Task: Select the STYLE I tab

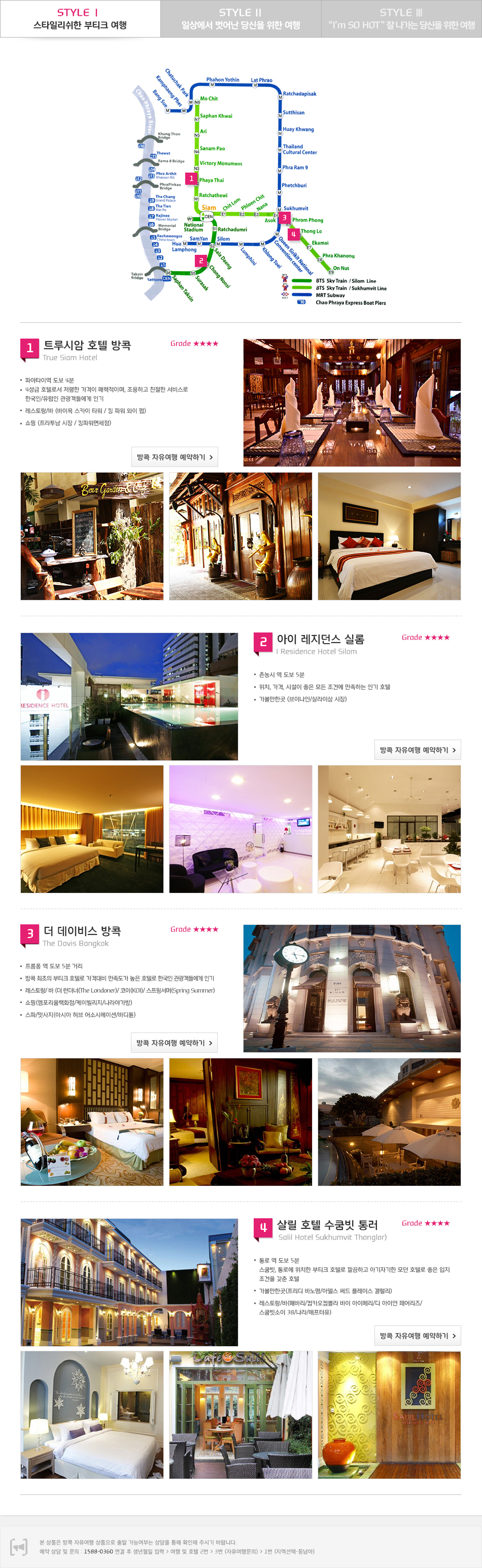Action: [80, 19]
